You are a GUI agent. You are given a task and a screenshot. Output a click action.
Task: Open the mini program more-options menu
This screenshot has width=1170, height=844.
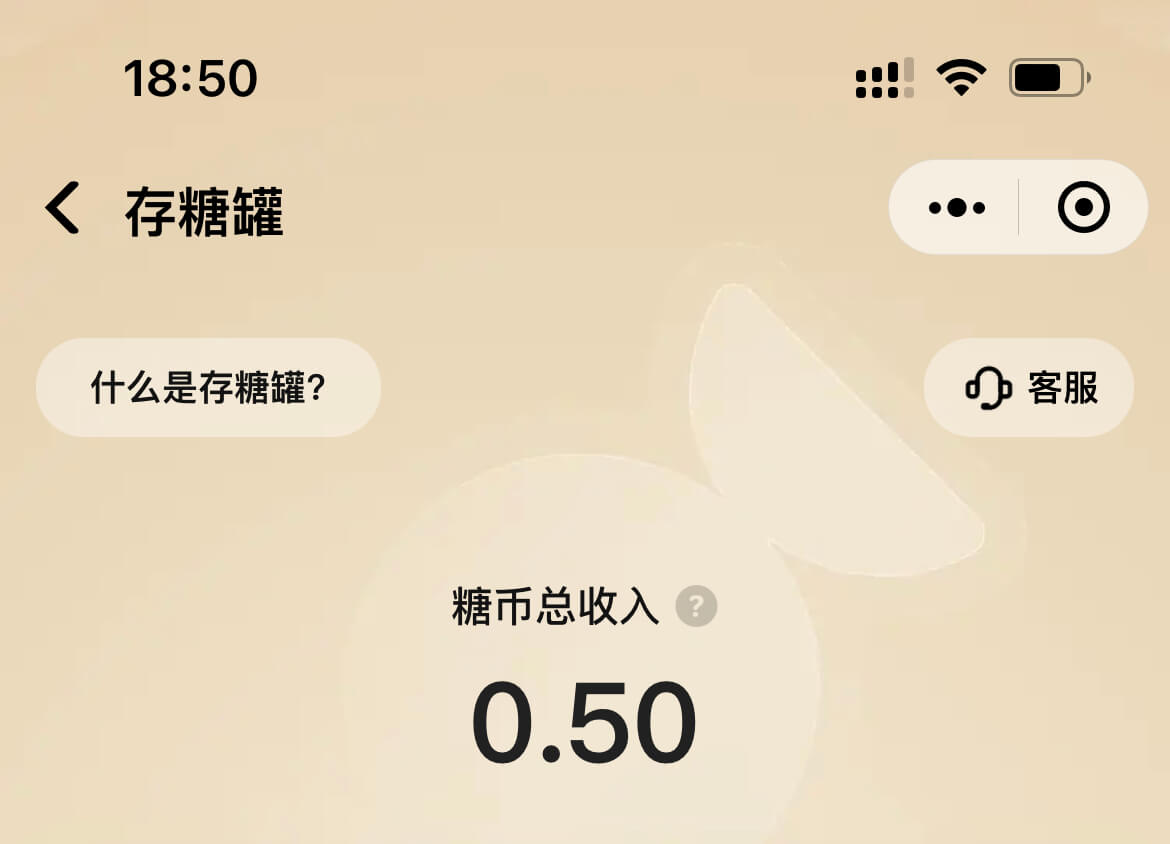tap(956, 208)
